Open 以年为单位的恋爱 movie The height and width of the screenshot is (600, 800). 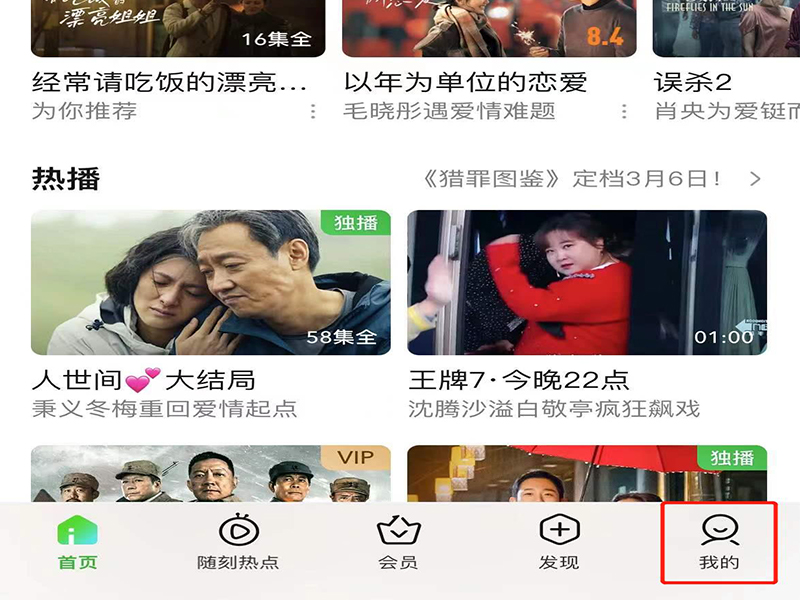489,28
